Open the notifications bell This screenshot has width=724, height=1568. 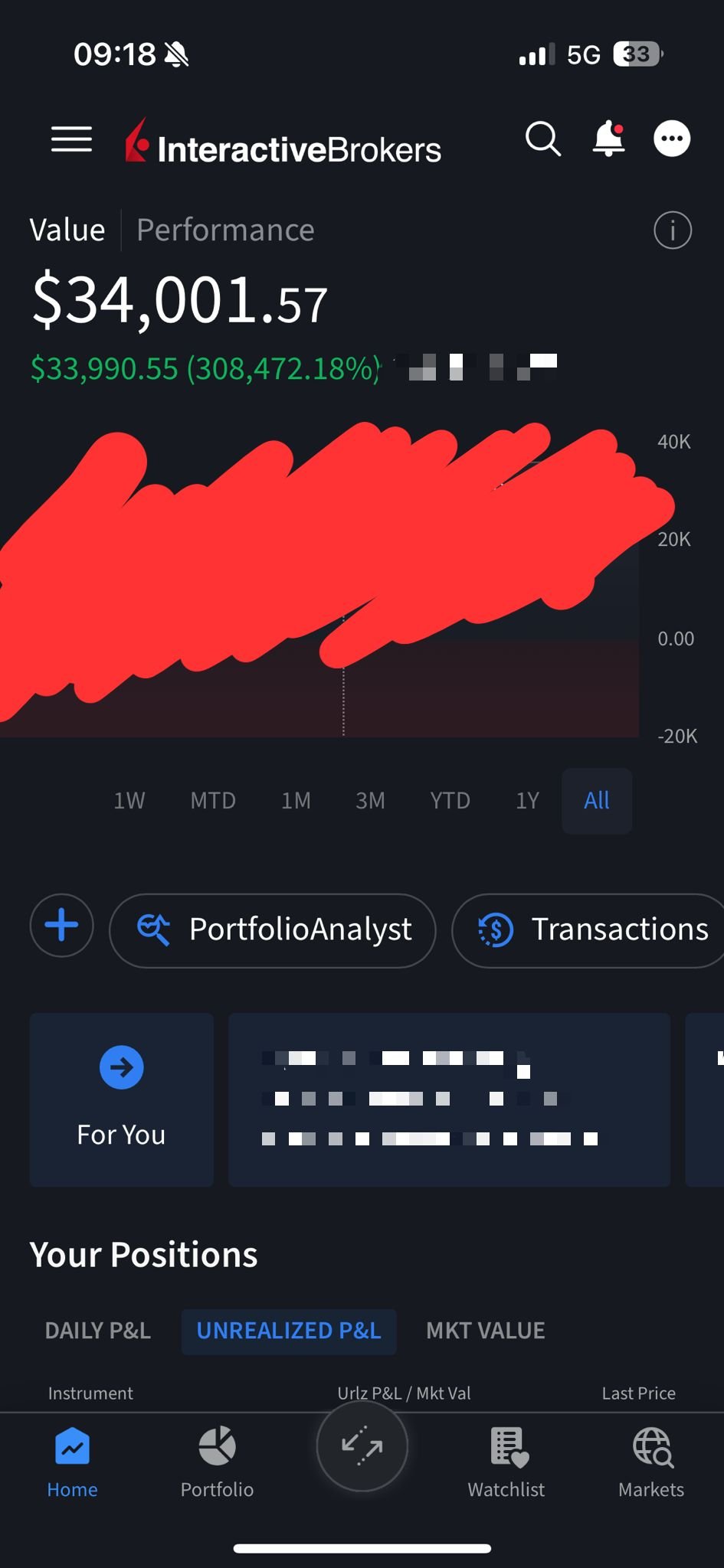[x=608, y=139]
